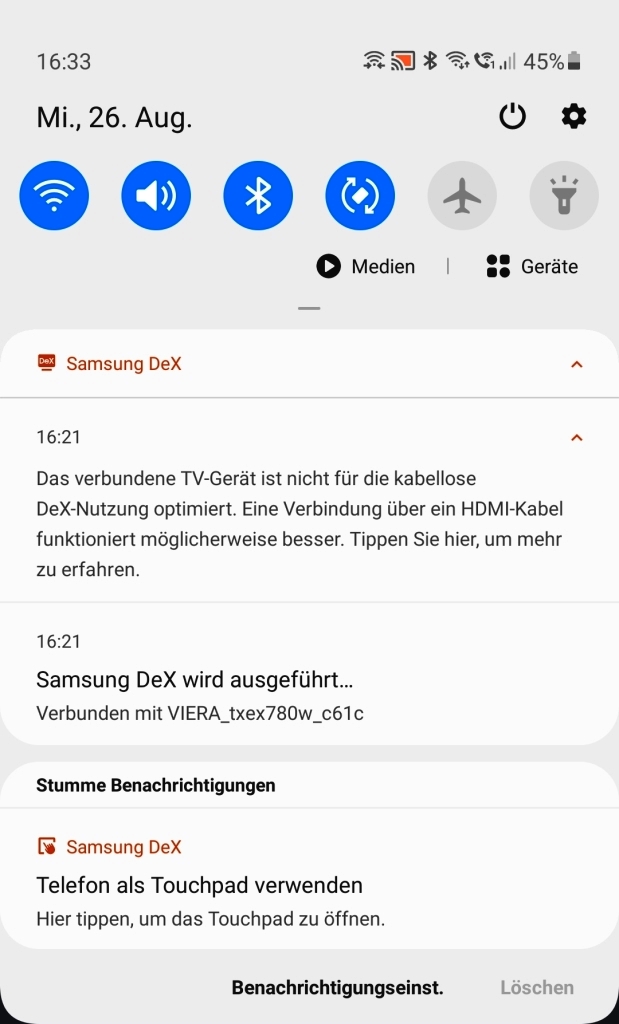Disable Bluetooth quick toggle
This screenshot has width=619, height=1024.
pos(258,195)
